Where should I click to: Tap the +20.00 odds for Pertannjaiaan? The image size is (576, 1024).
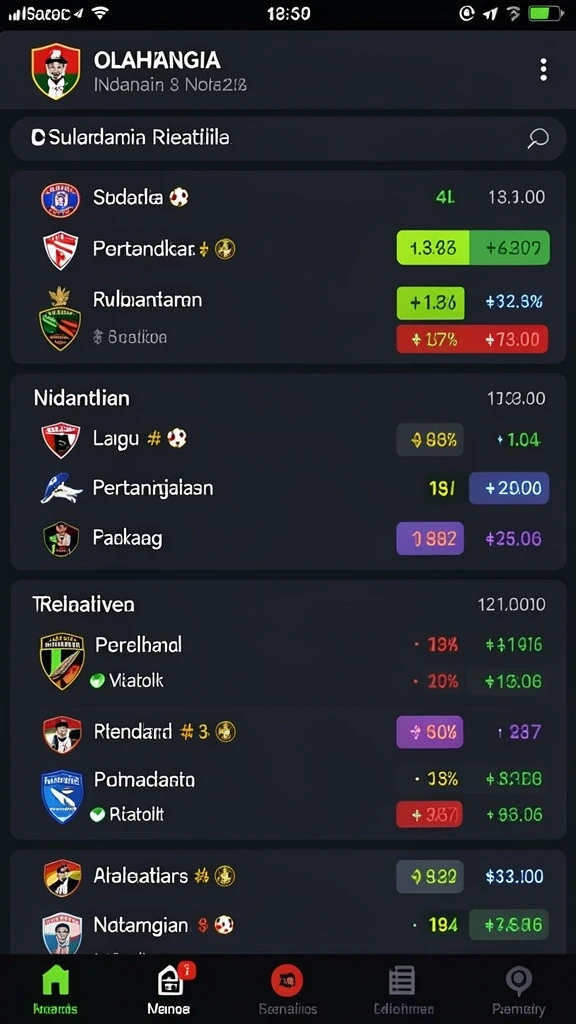(509, 488)
